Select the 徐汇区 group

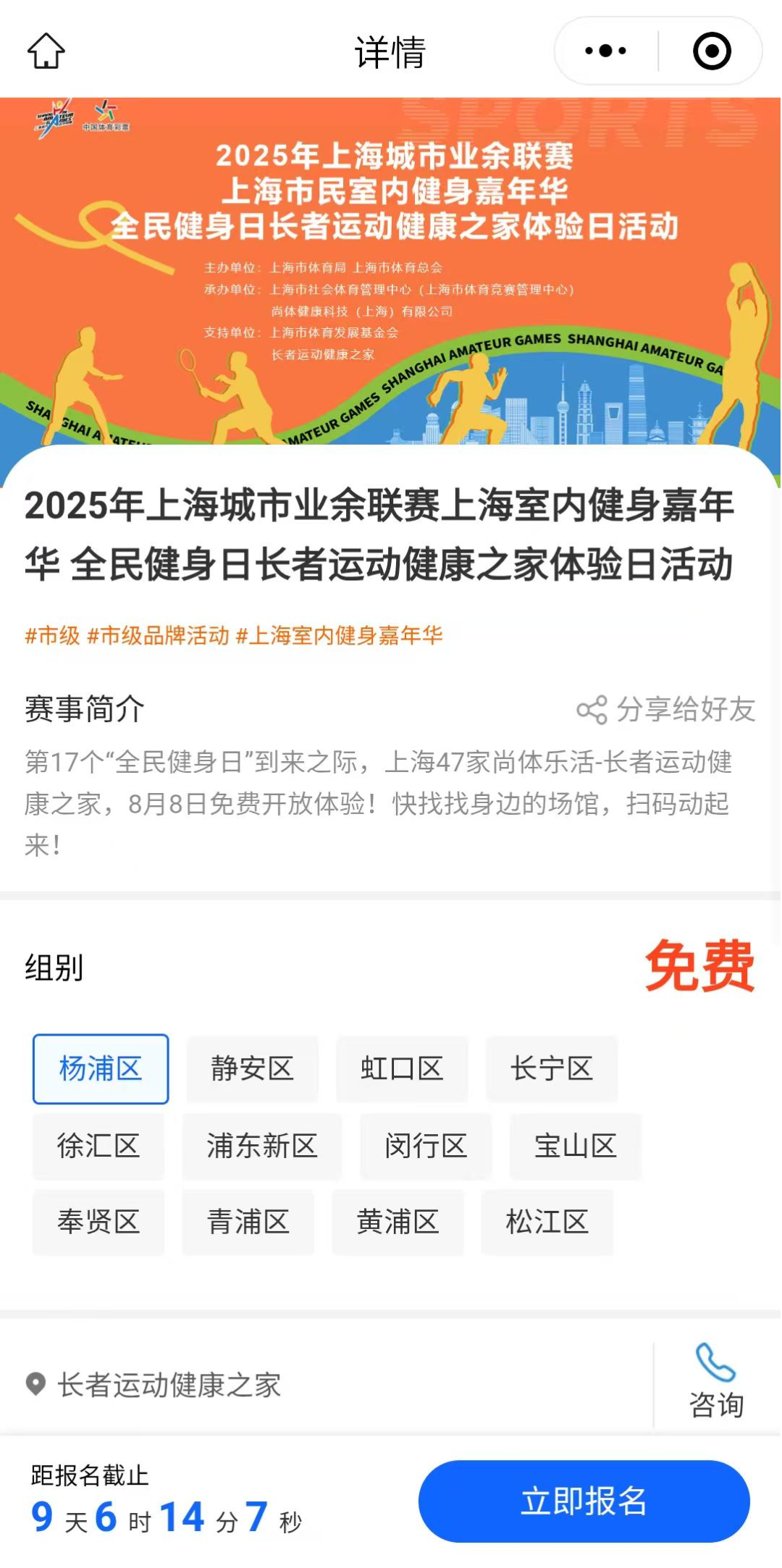point(98,1146)
